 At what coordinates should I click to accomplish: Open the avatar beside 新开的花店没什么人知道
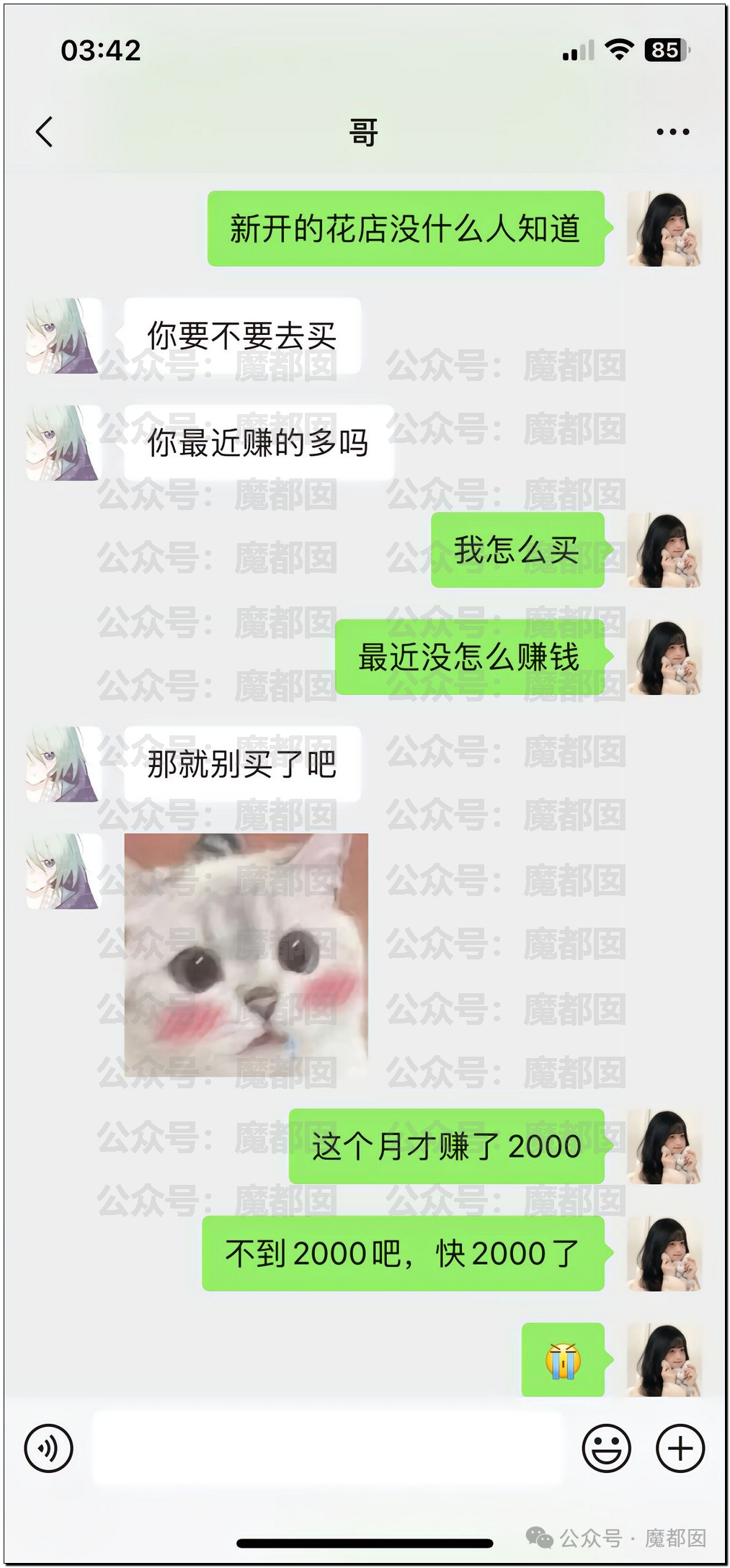[664, 229]
